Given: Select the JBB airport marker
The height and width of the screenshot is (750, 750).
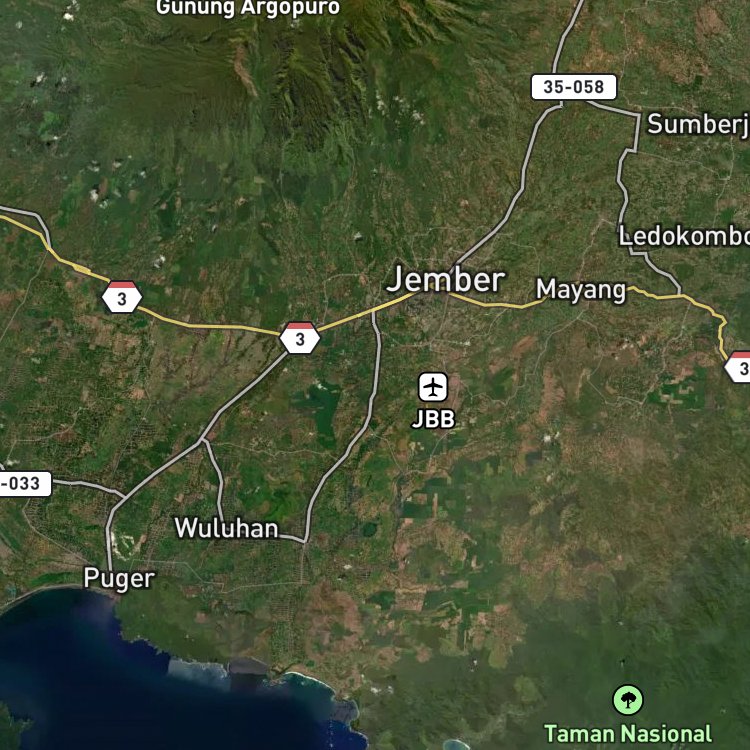Looking at the screenshot, I should click(x=433, y=387).
